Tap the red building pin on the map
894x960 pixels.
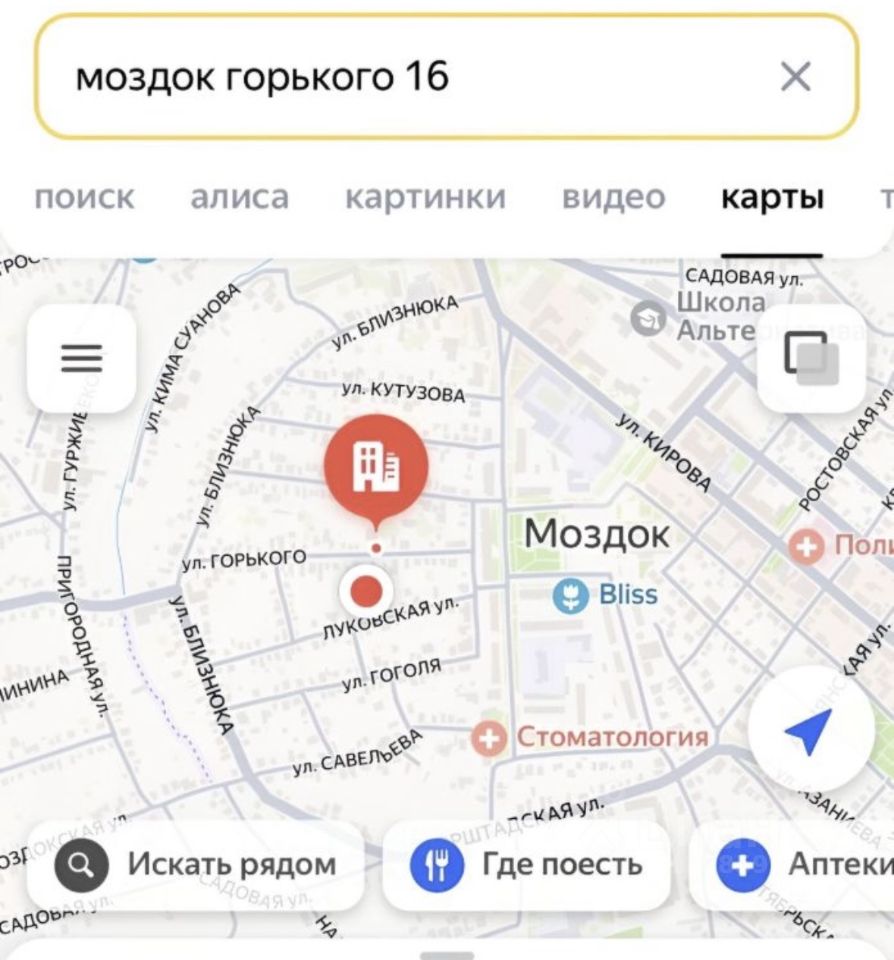click(376, 466)
